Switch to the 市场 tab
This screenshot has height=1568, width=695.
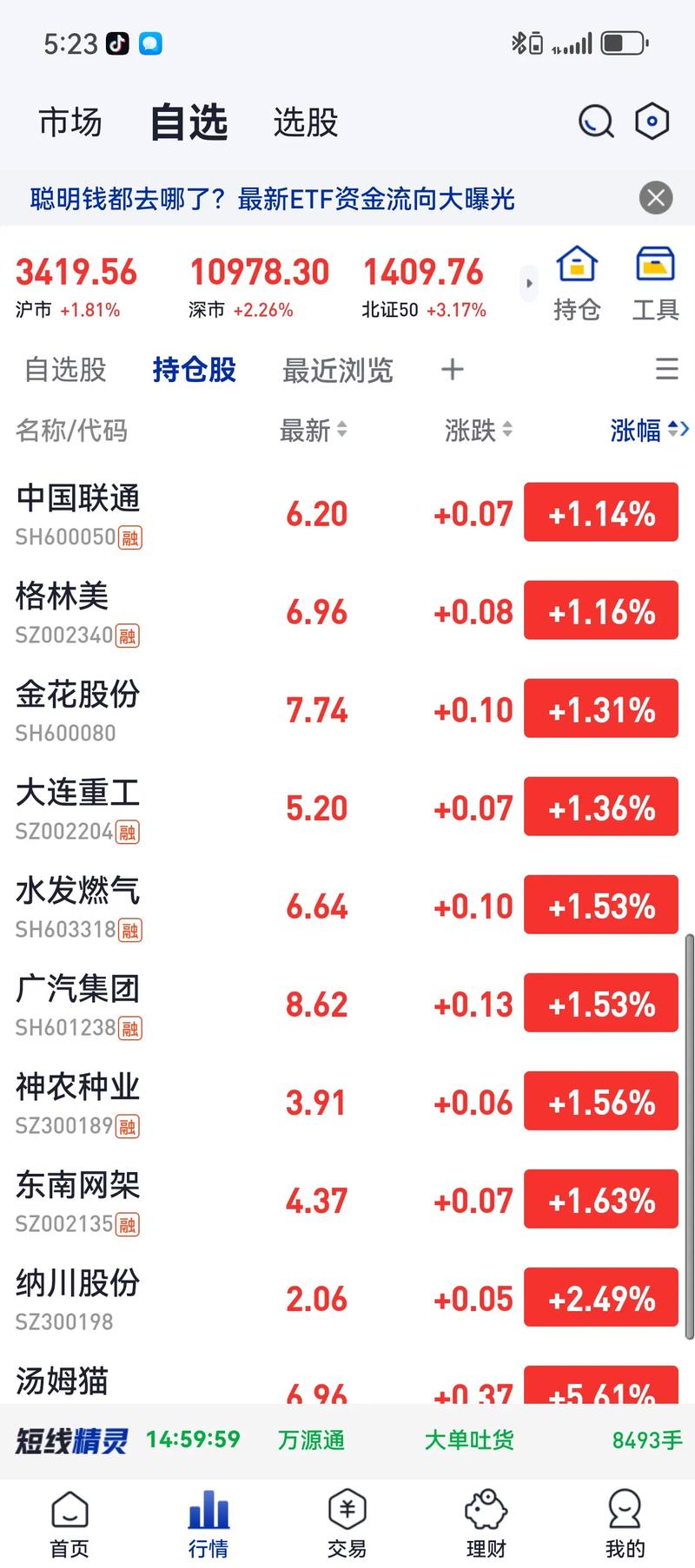tap(69, 122)
